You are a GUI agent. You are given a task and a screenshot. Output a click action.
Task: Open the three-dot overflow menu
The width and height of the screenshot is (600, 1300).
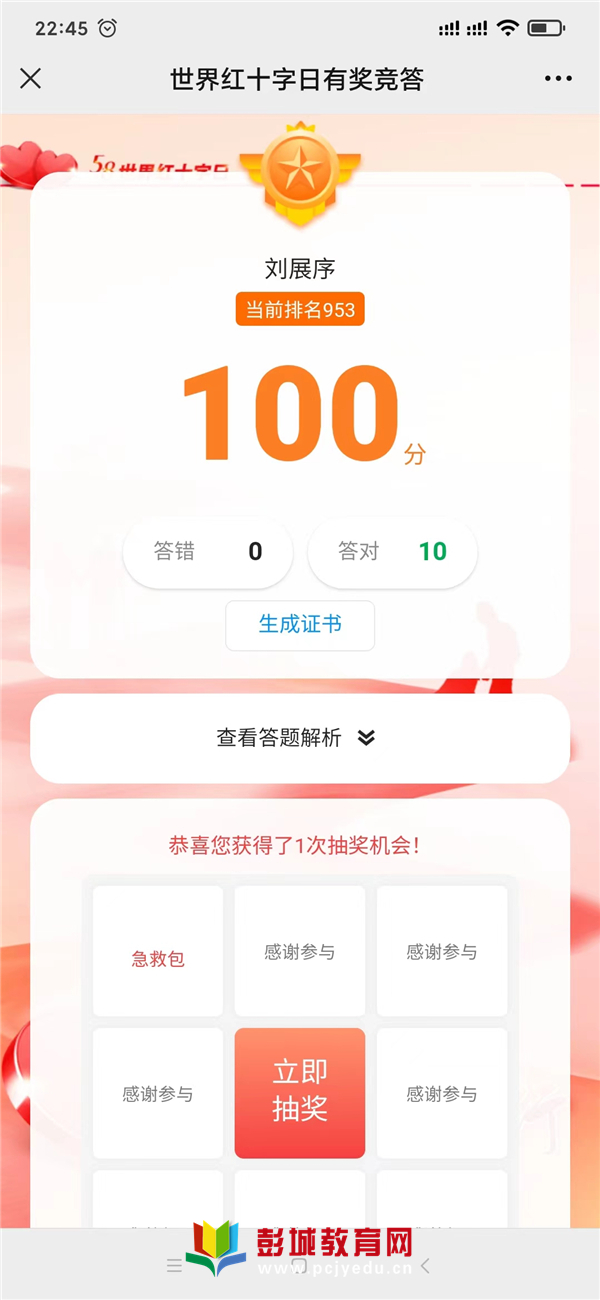pyautogui.click(x=558, y=79)
